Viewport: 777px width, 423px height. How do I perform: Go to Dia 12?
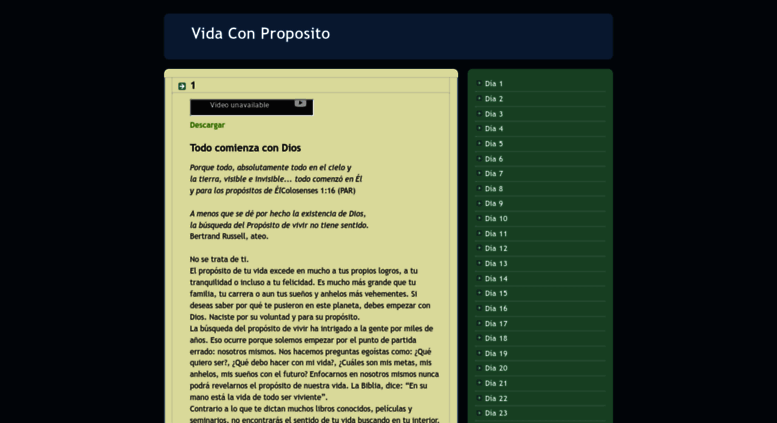[496, 249]
